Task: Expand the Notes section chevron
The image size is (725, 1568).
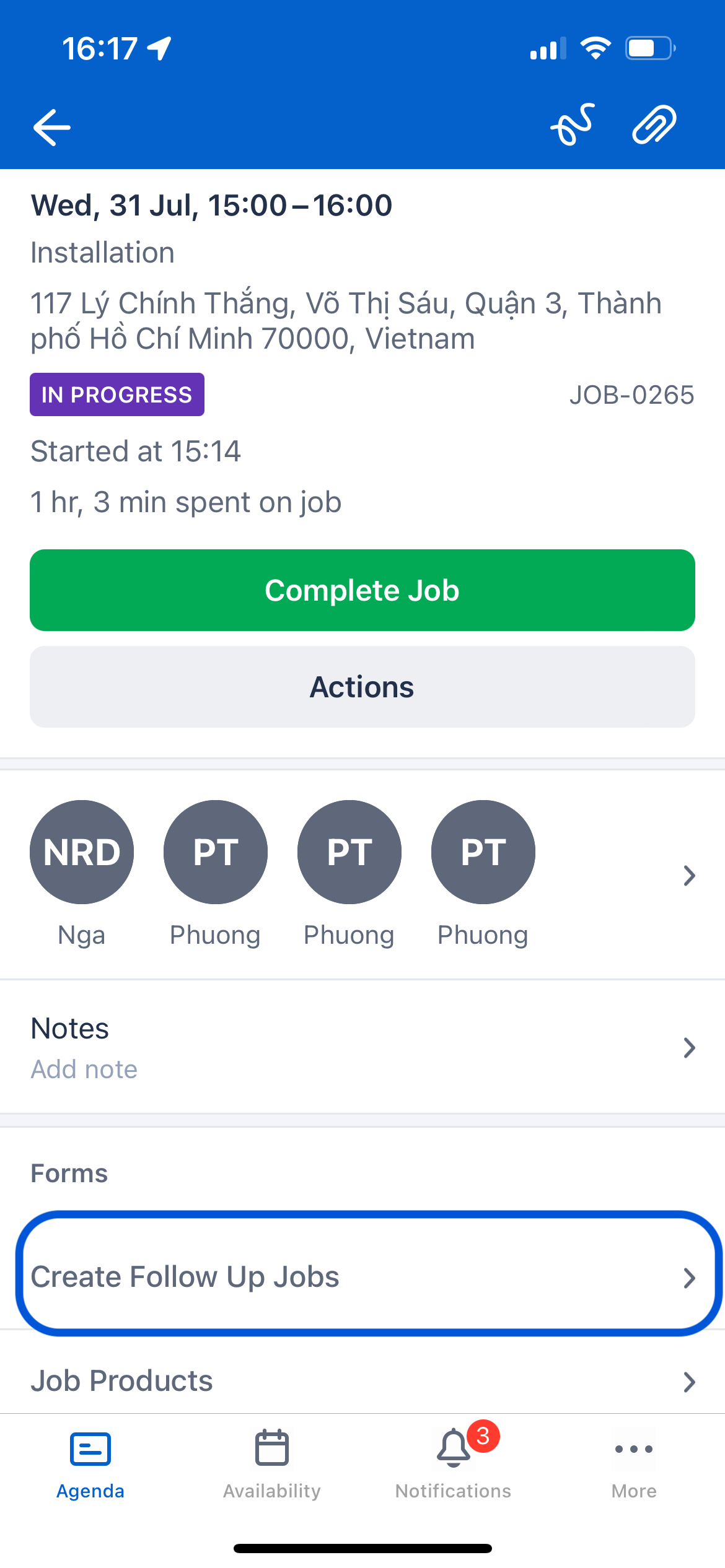Action: tap(690, 1048)
